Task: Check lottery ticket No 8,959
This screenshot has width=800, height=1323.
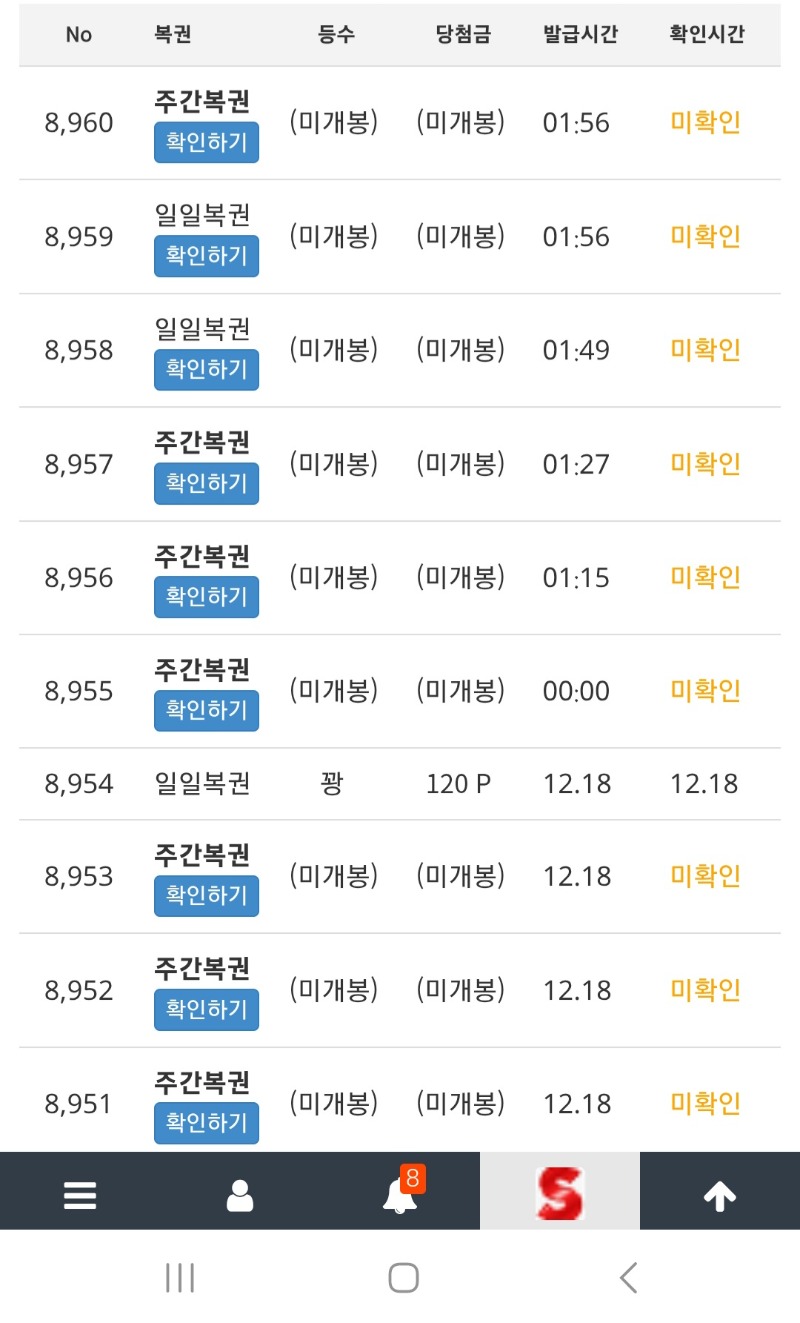Action: click(206, 257)
